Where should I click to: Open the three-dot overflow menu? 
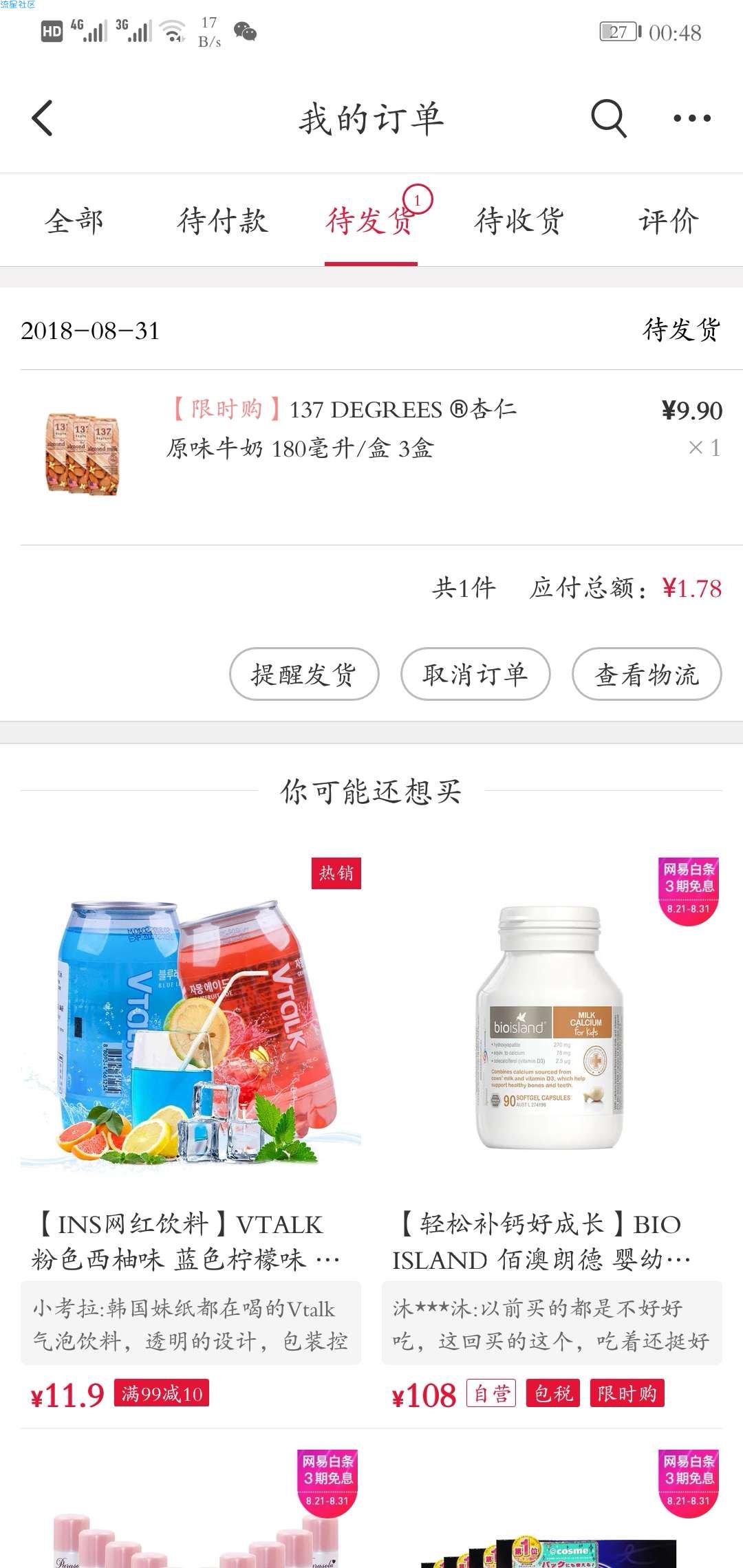click(x=691, y=118)
